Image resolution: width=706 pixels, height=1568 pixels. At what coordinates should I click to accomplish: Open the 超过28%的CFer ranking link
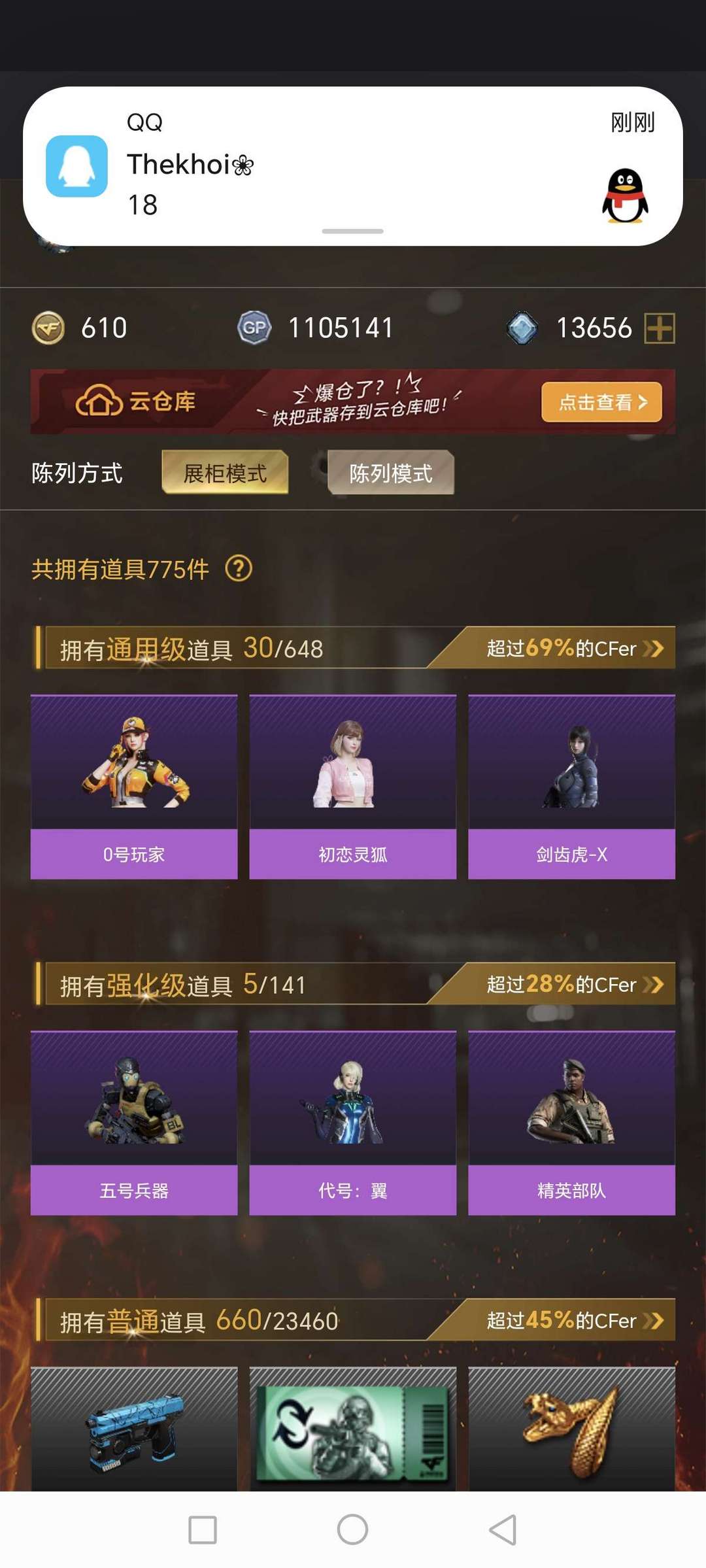pyautogui.click(x=574, y=984)
